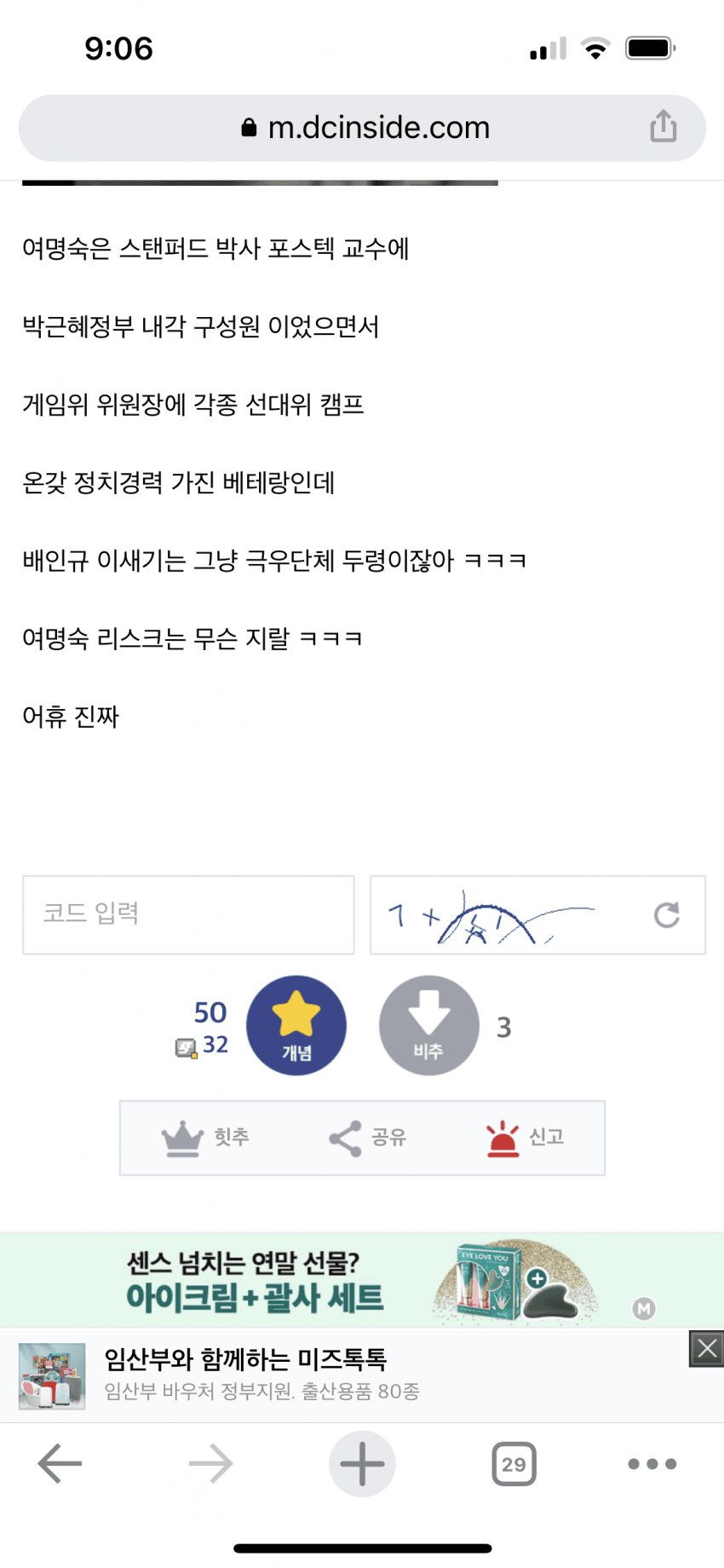Go forward to the next page
The width and height of the screenshot is (724, 1568).
210,1464
